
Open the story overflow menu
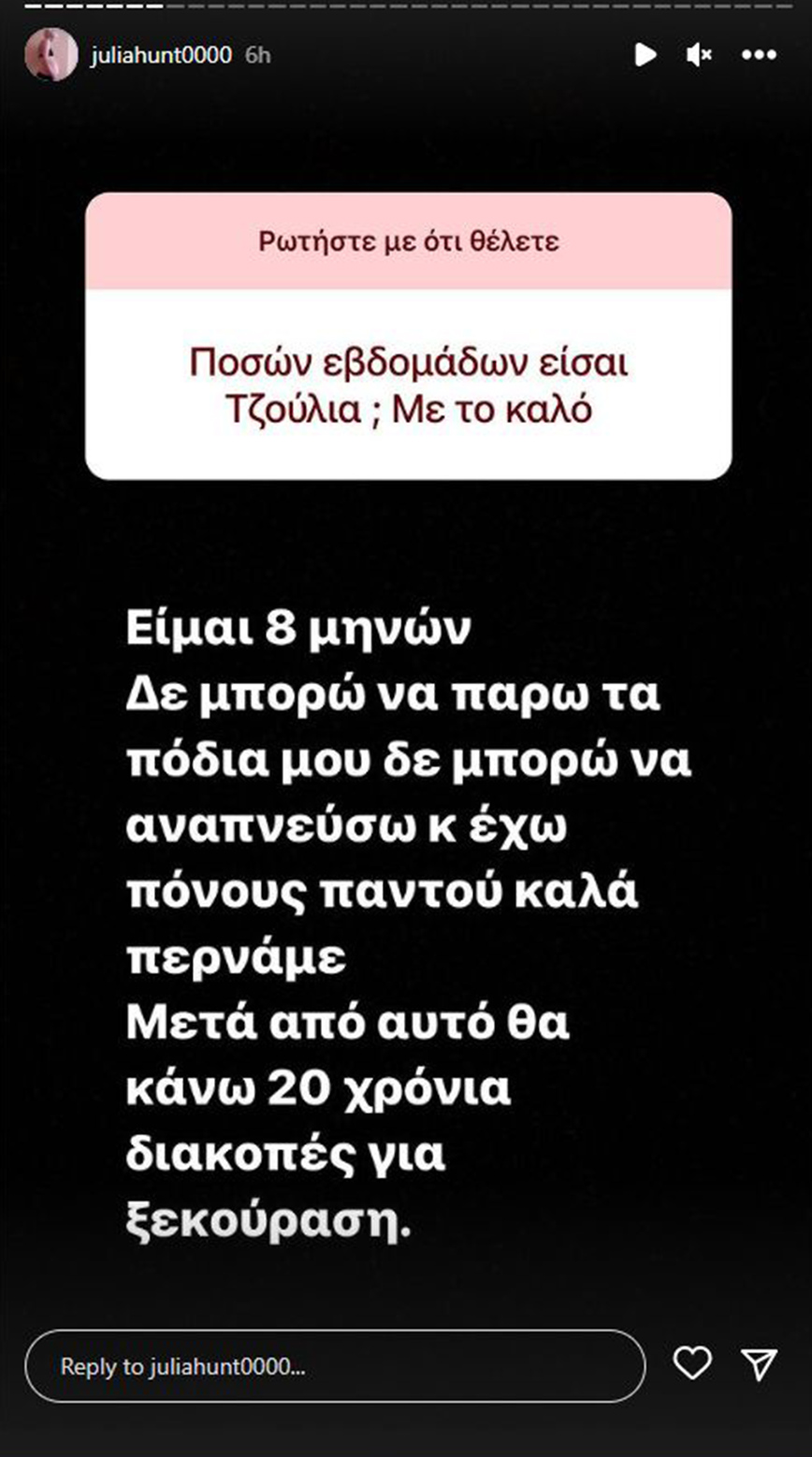coord(759,55)
